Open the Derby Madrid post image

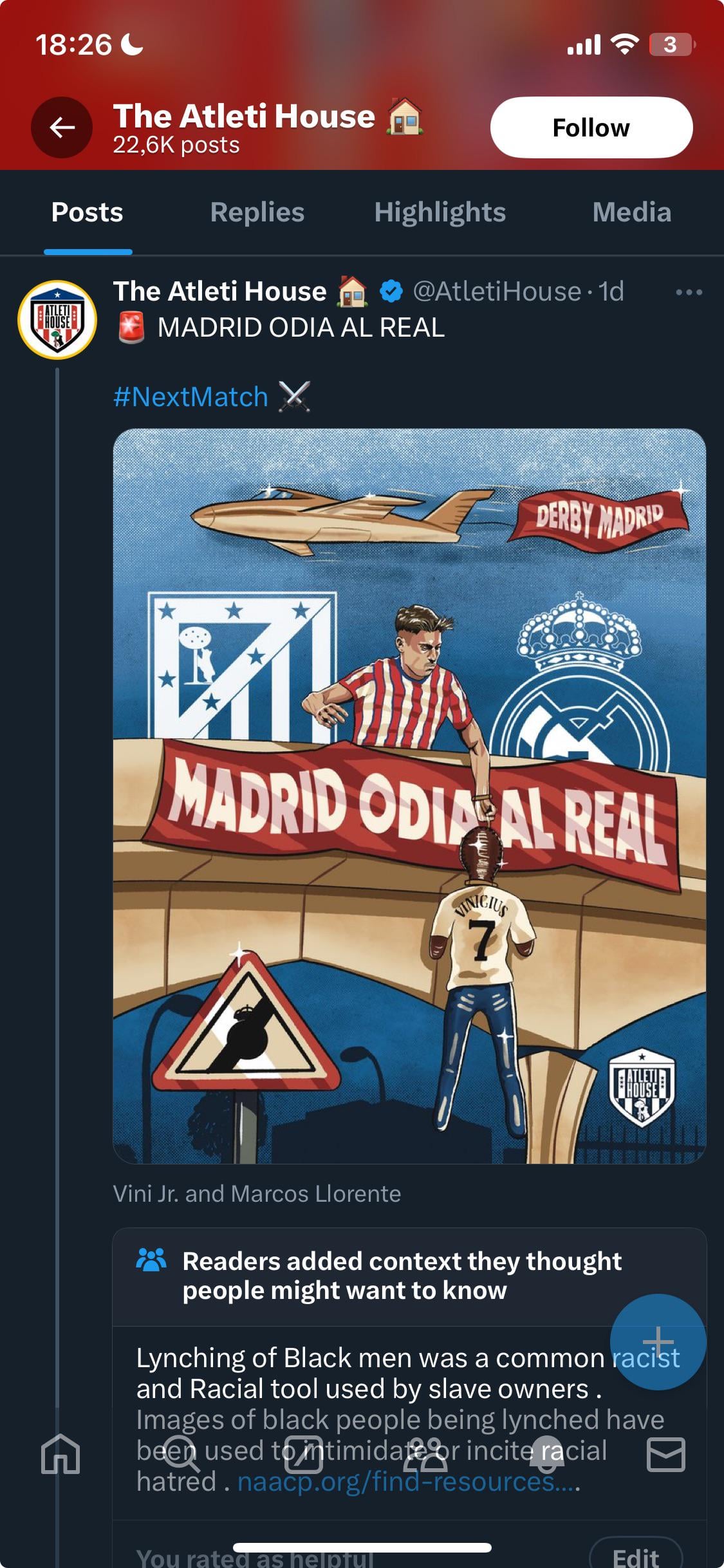[x=409, y=796]
